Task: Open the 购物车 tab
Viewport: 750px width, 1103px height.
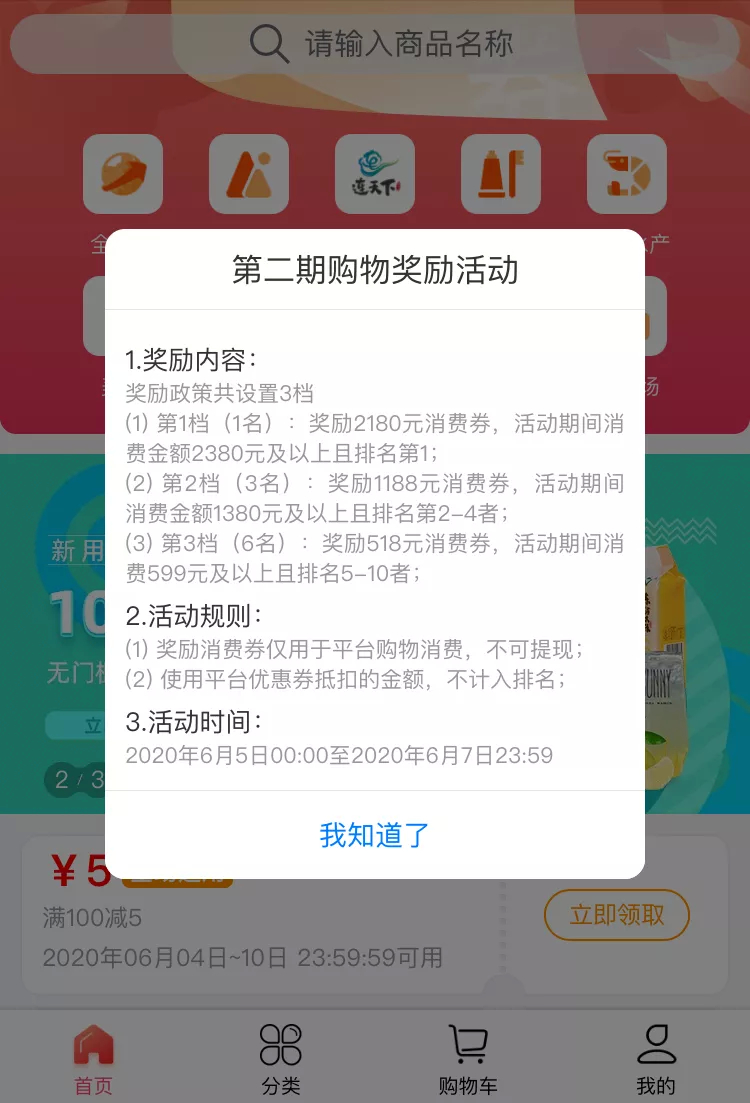Action: pos(467,1058)
